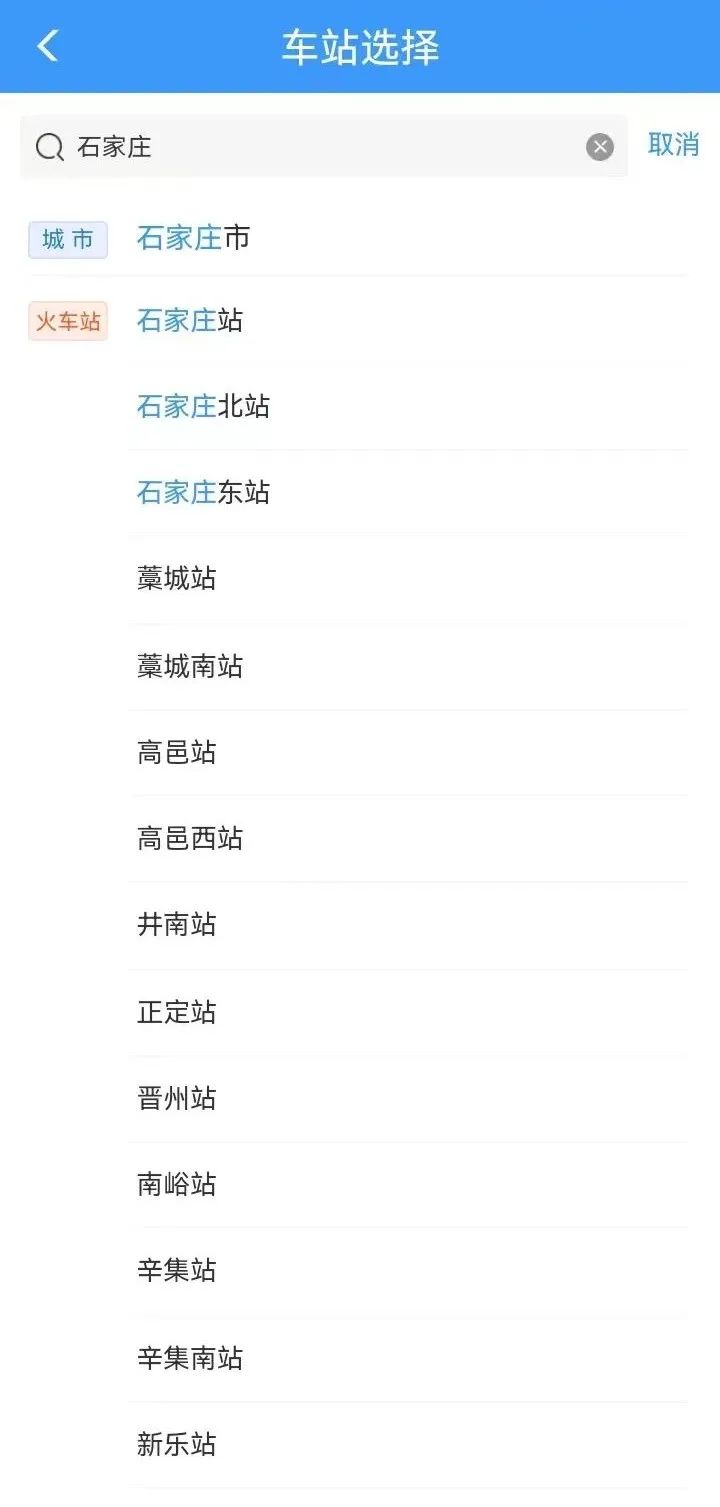Select 藁城站
The width and height of the screenshot is (720, 1507).
point(177,578)
